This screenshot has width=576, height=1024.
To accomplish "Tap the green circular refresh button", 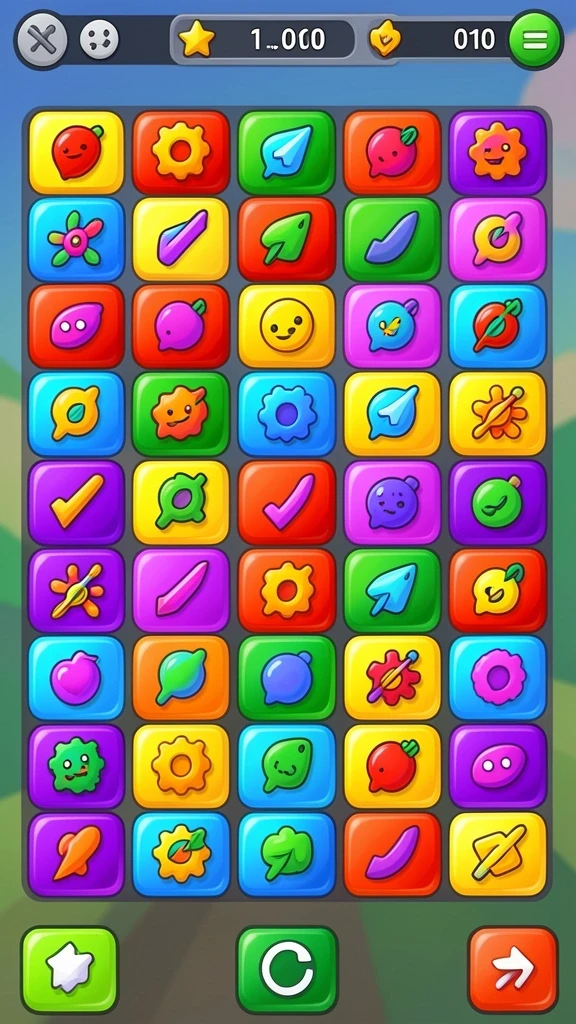I will click(287, 969).
